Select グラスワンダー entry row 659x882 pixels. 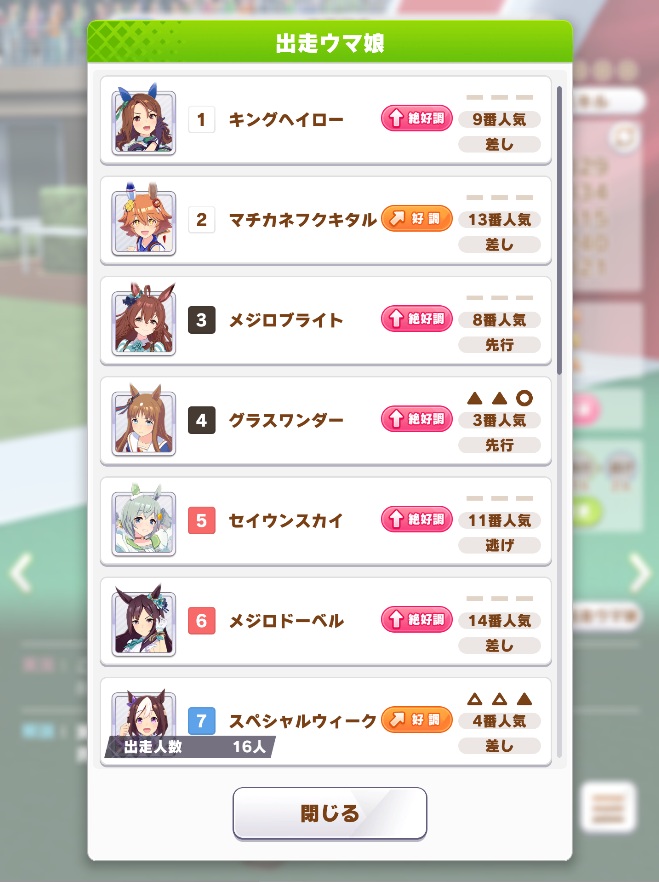pos(326,420)
